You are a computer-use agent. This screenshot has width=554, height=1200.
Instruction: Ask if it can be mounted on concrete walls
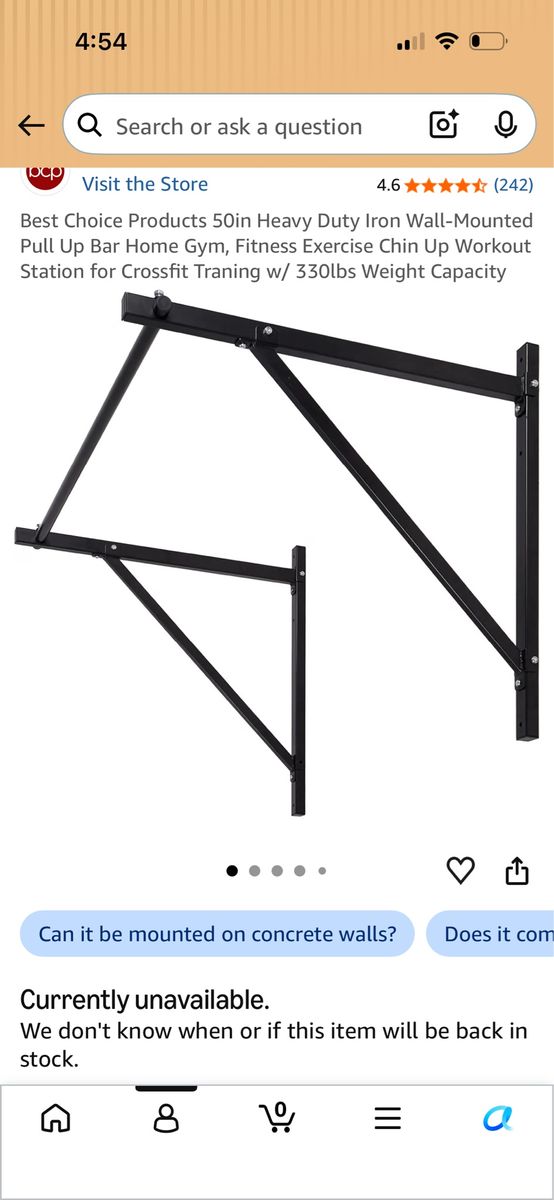pyautogui.click(x=217, y=934)
